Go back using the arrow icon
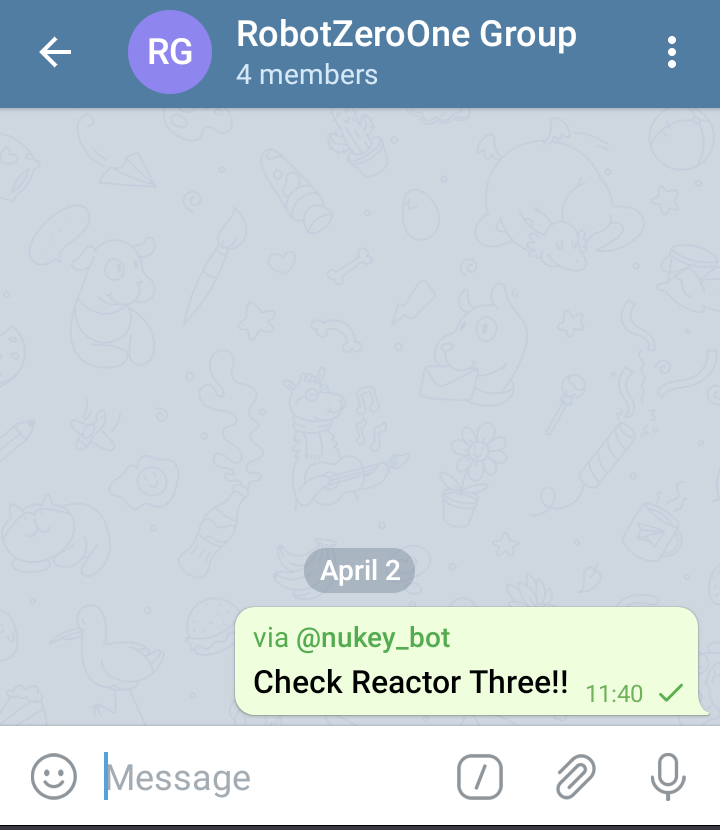720x830 pixels. point(55,53)
